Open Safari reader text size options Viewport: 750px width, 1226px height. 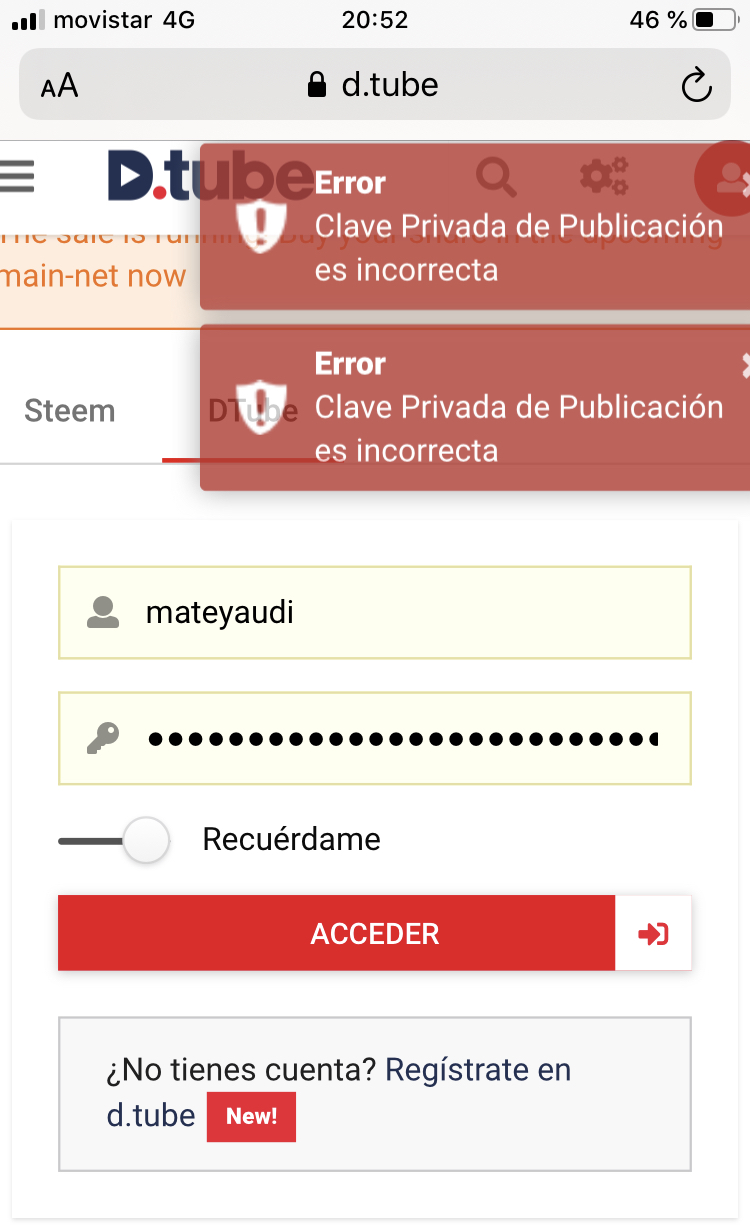[60, 86]
